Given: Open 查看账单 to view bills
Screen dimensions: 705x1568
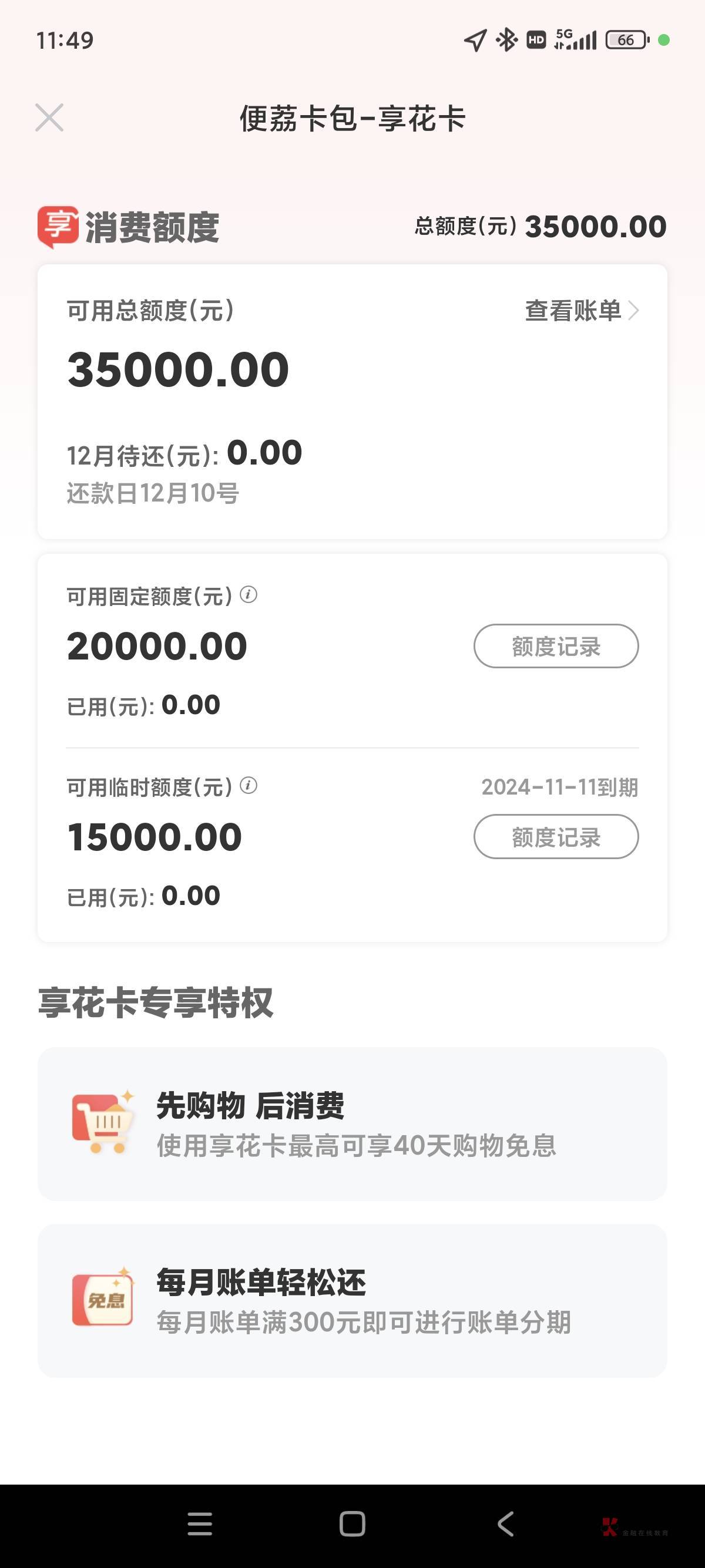Looking at the screenshot, I should point(582,311).
